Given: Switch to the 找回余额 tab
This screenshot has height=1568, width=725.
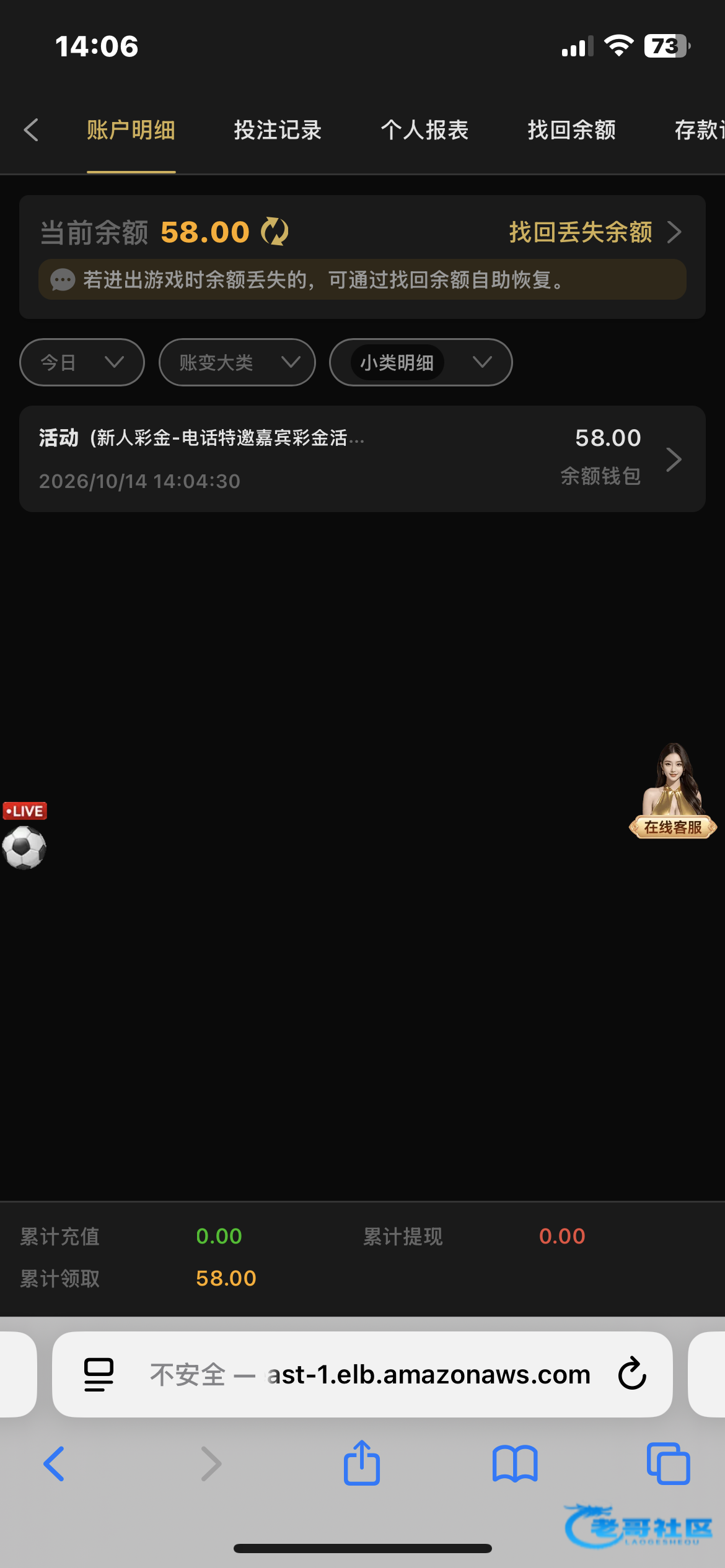Looking at the screenshot, I should pos(571,130).
